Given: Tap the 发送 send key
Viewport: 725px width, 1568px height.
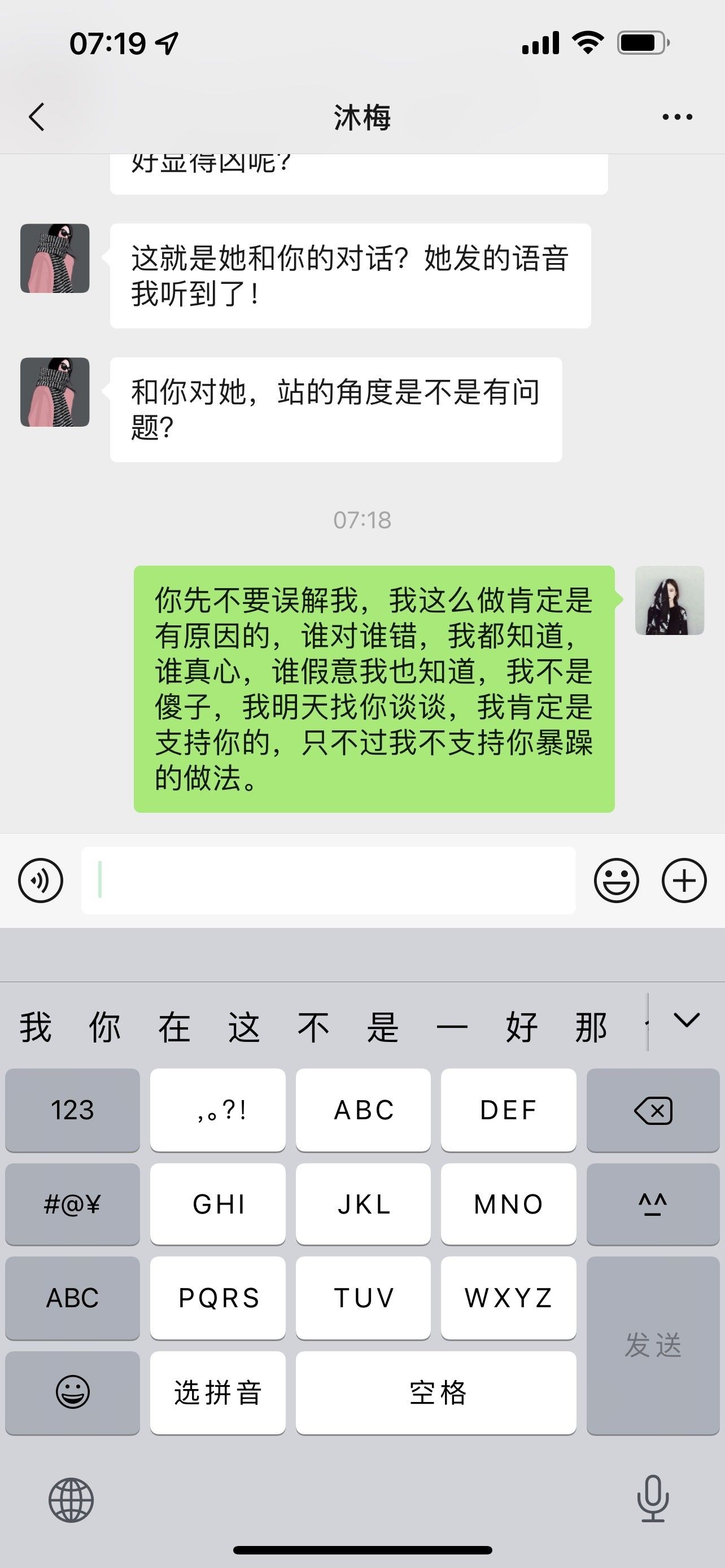Looking at the screenshot, I should pyautogui.click(x=653, y=1346).
